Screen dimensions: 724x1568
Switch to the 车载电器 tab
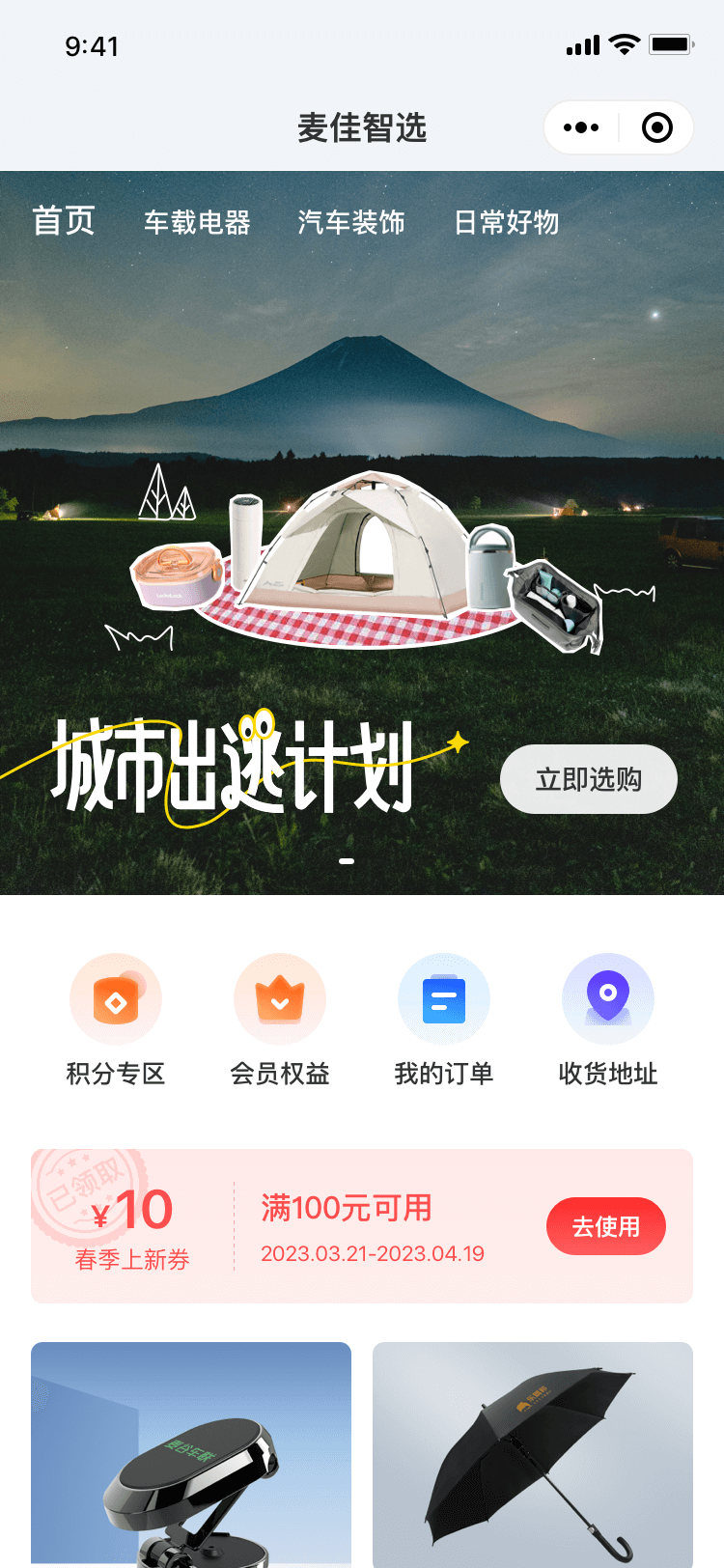point(197,223)
